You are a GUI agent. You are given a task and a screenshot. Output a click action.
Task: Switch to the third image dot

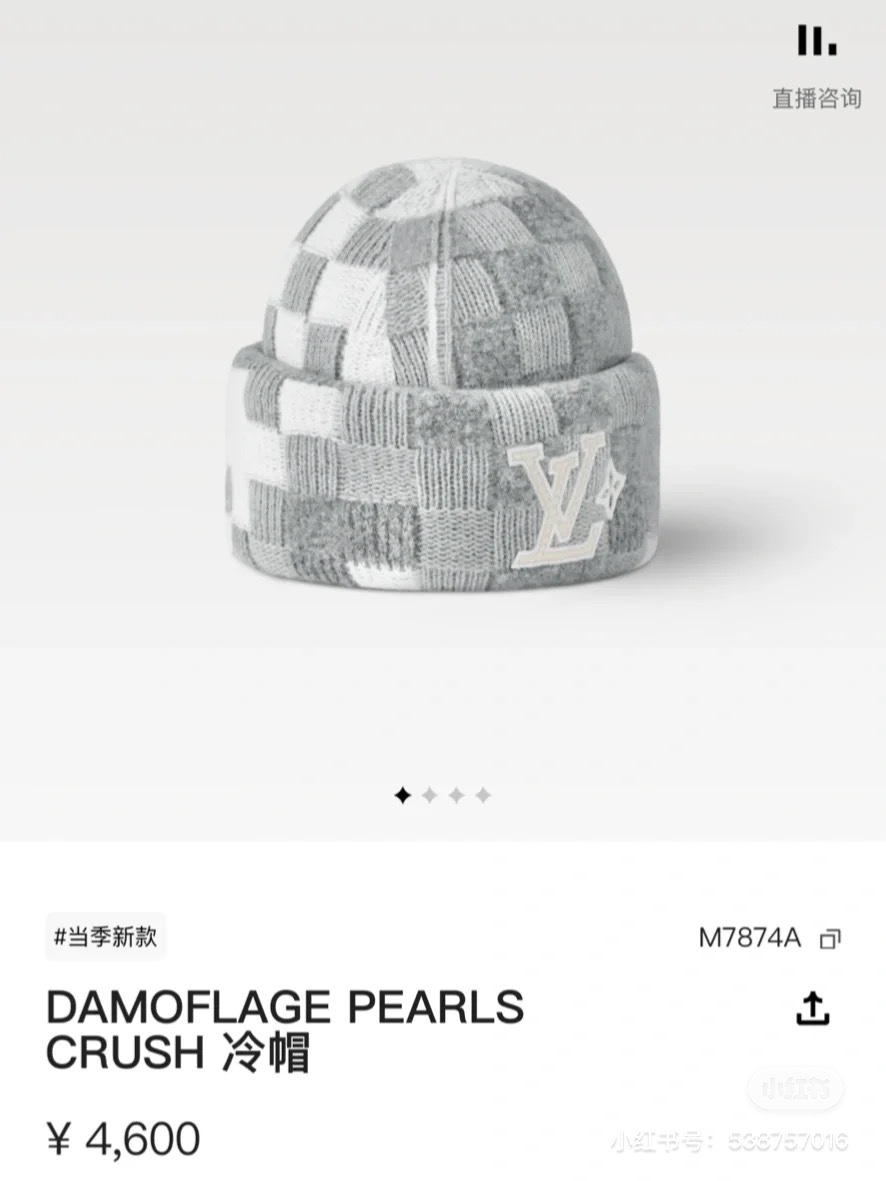tap(456, 794)
